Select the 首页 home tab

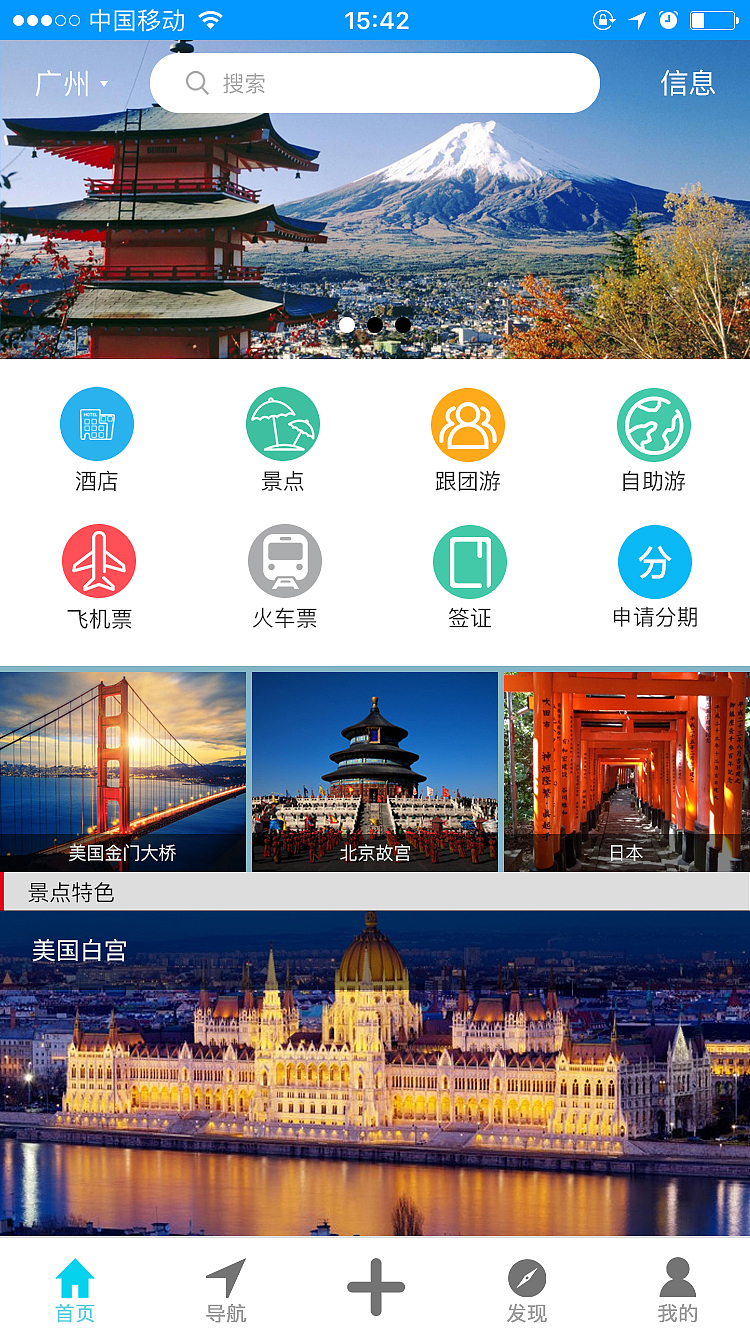tap(74, 1289)
